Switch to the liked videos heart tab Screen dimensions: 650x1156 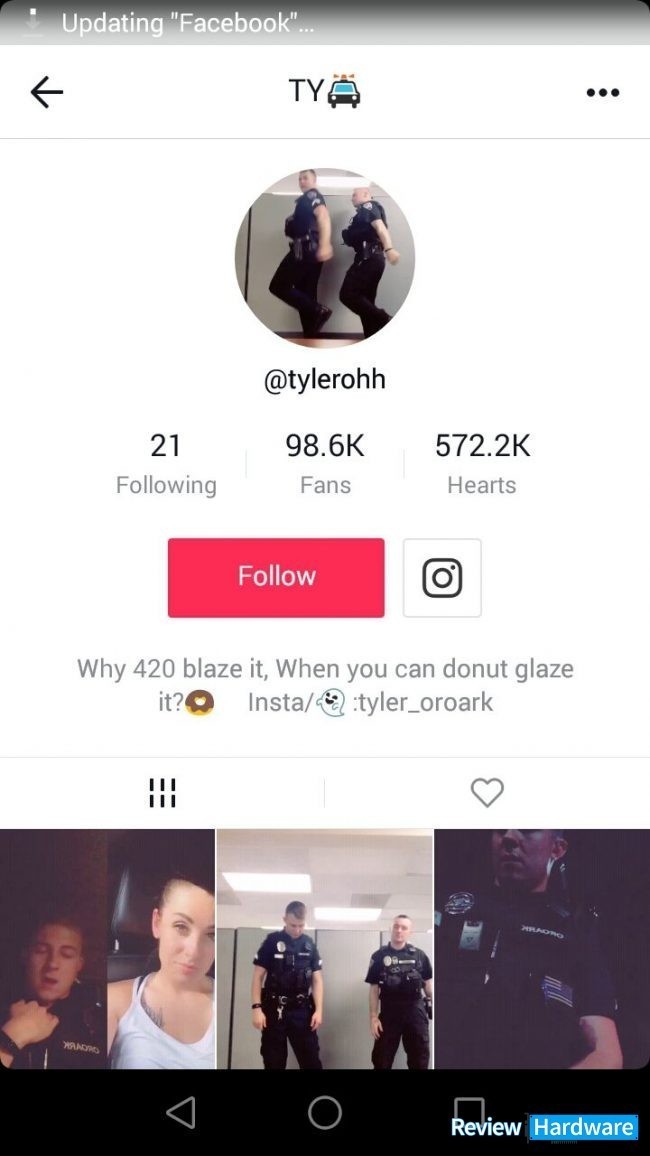pyautogui.click(x=487, y=793)
